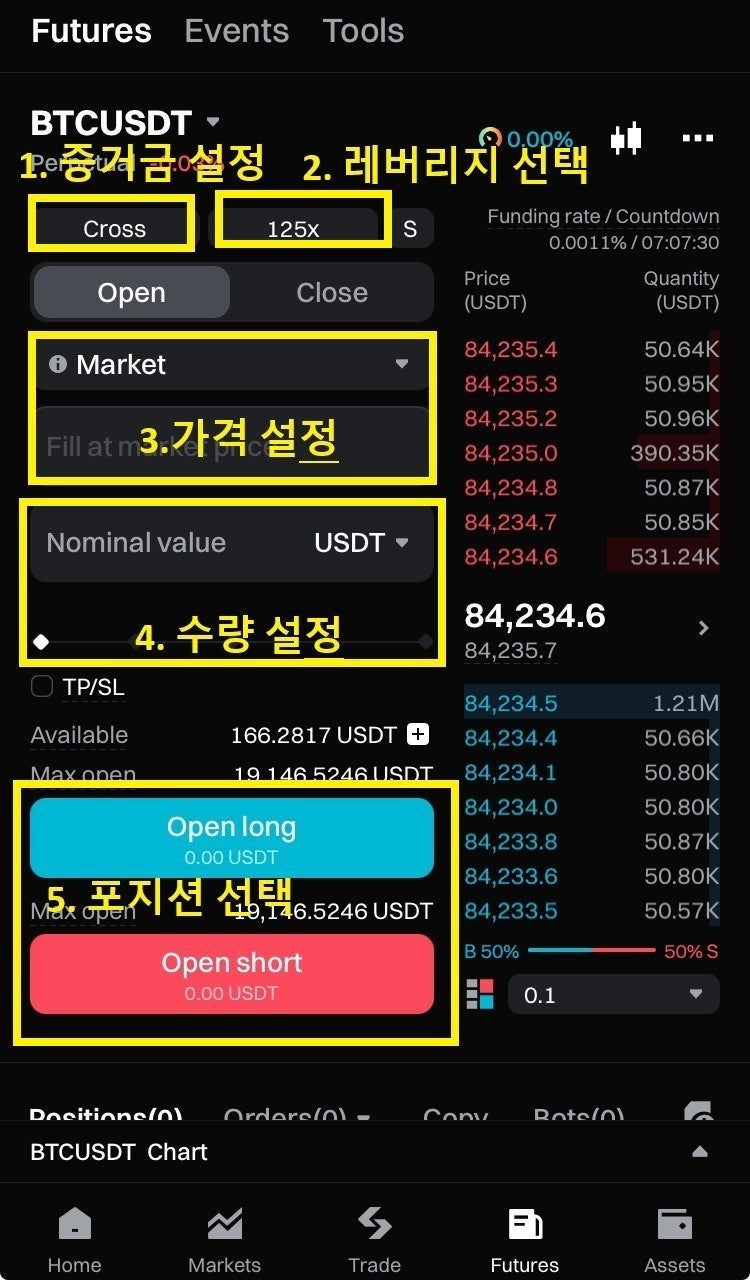Click the three-dot more options icon
Screen dimensions: 750x1280
697,139
